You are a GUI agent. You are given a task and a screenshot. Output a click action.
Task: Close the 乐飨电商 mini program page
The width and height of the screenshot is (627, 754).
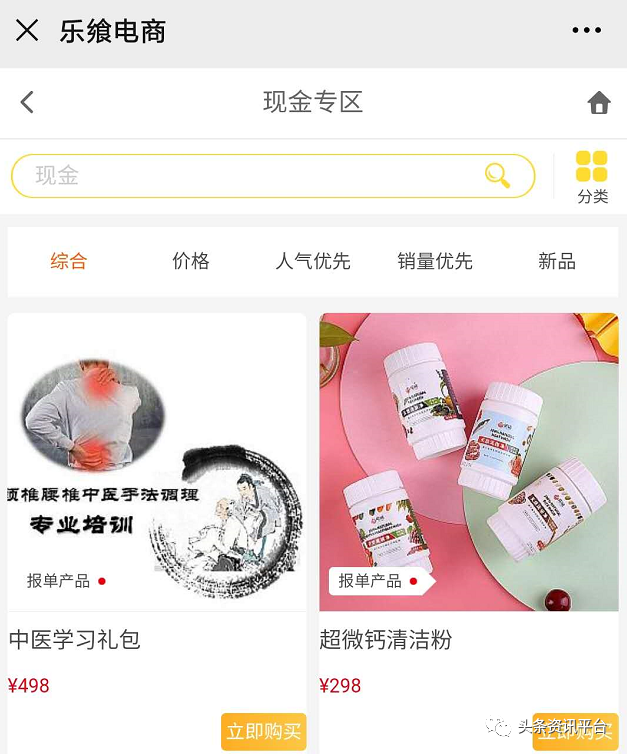coord(27,31)
